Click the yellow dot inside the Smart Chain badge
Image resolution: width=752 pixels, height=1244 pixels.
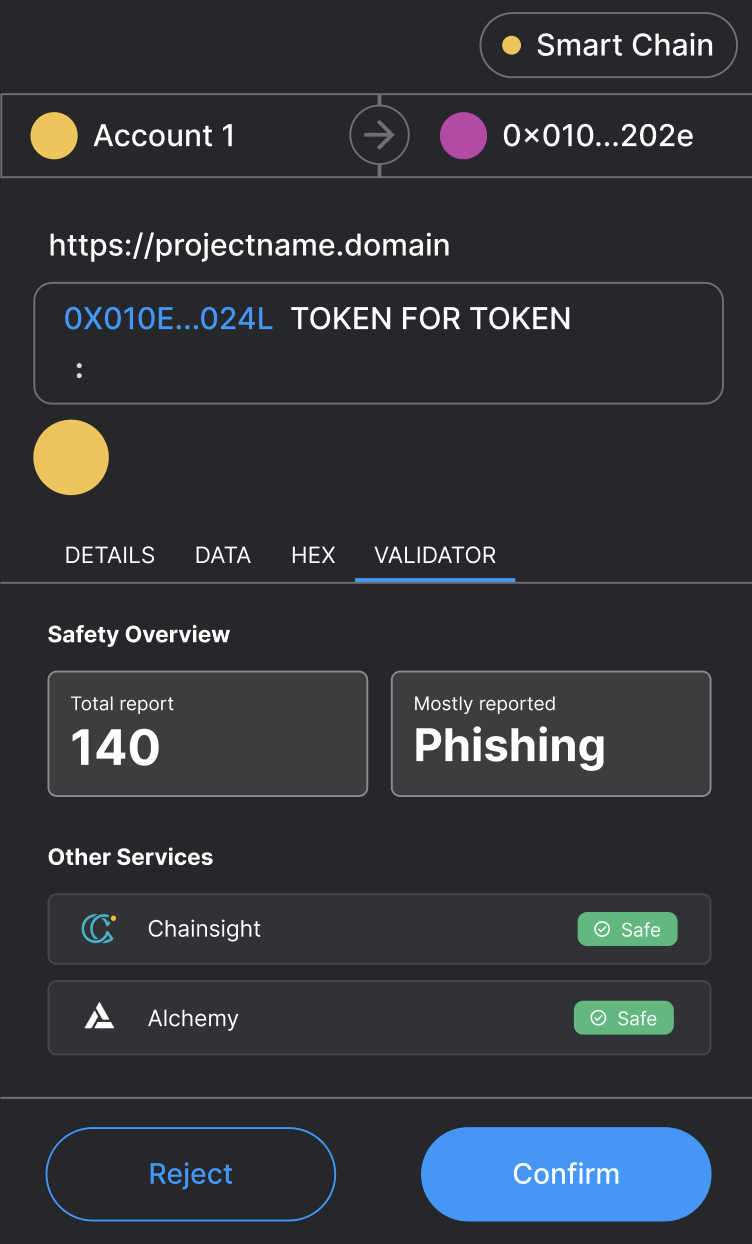pos(512,44)
